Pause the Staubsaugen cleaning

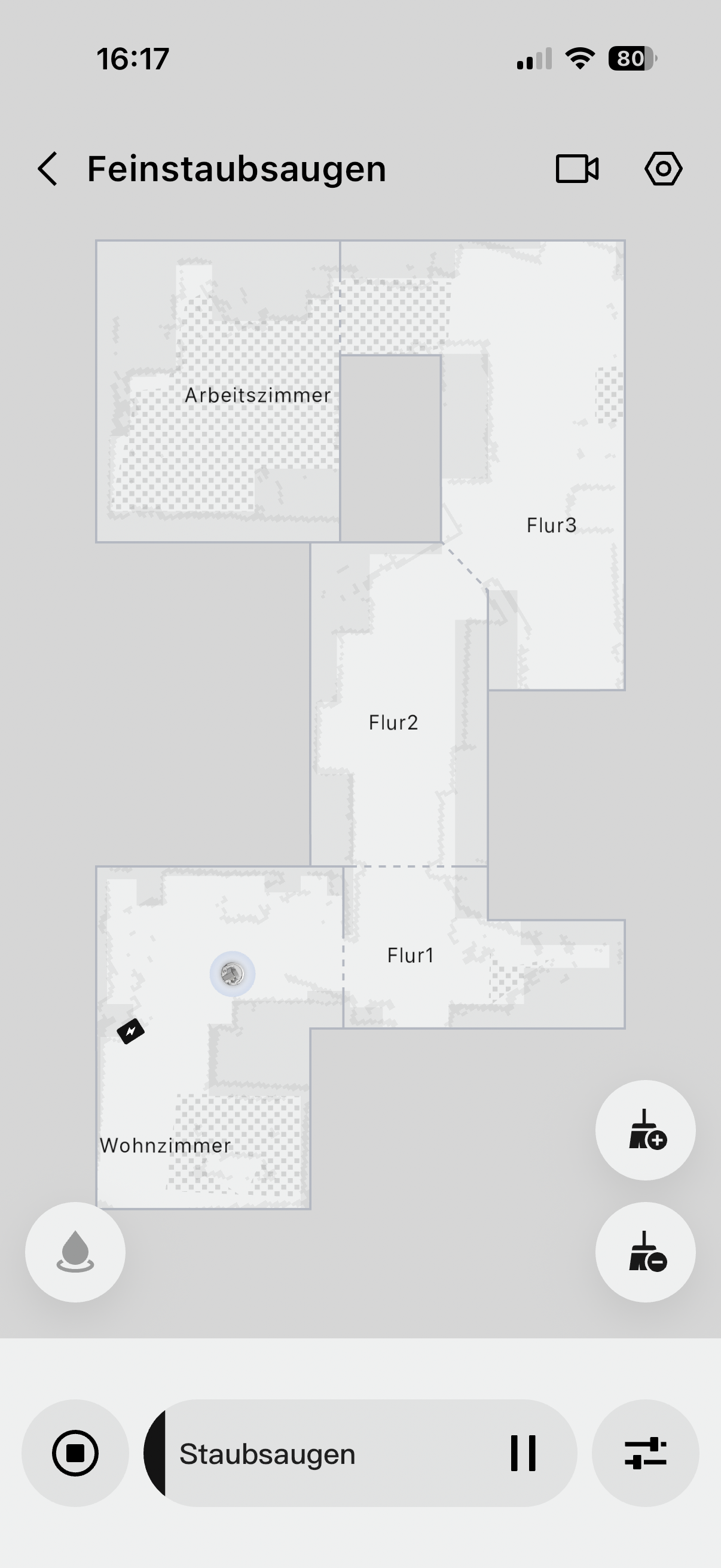tap(523, 1453)
